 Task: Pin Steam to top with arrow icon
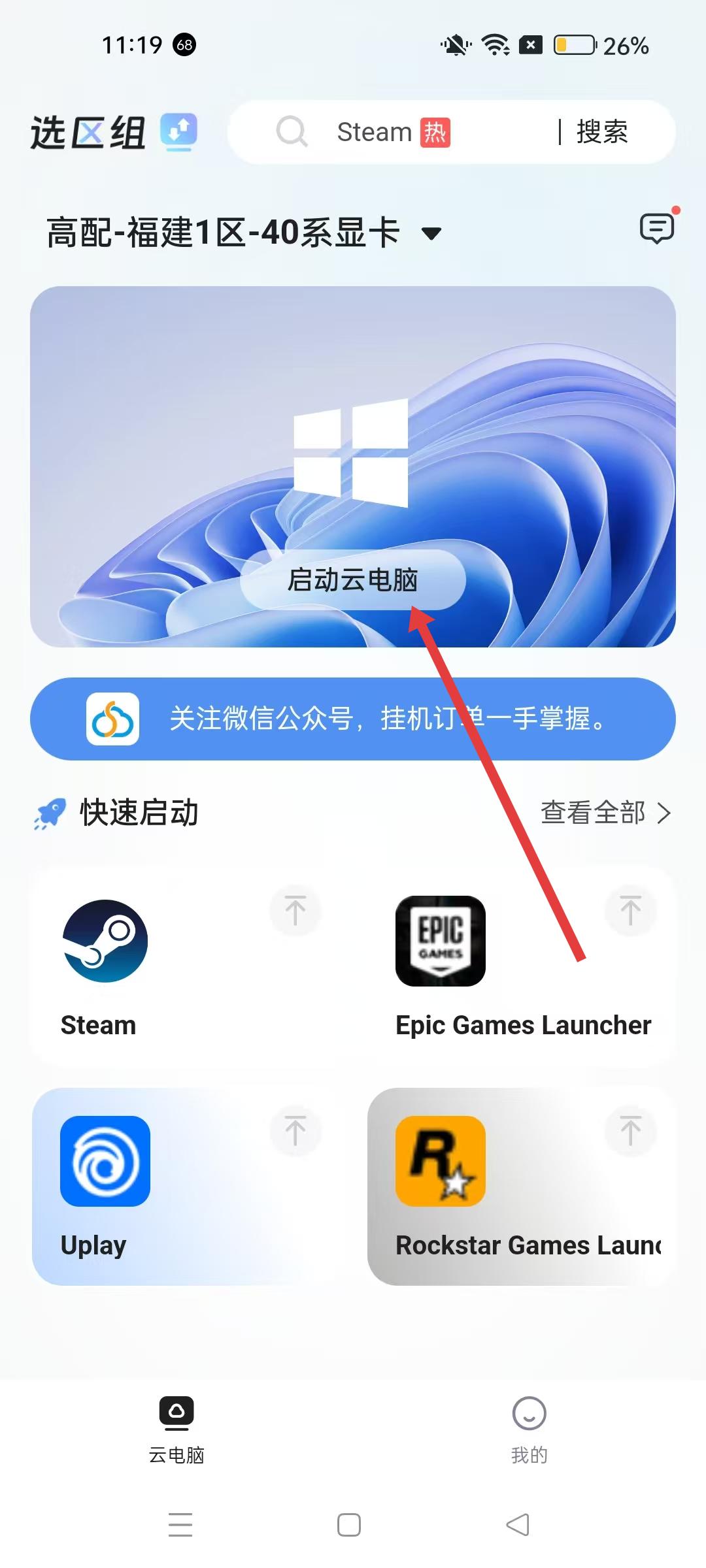point(295,910)
